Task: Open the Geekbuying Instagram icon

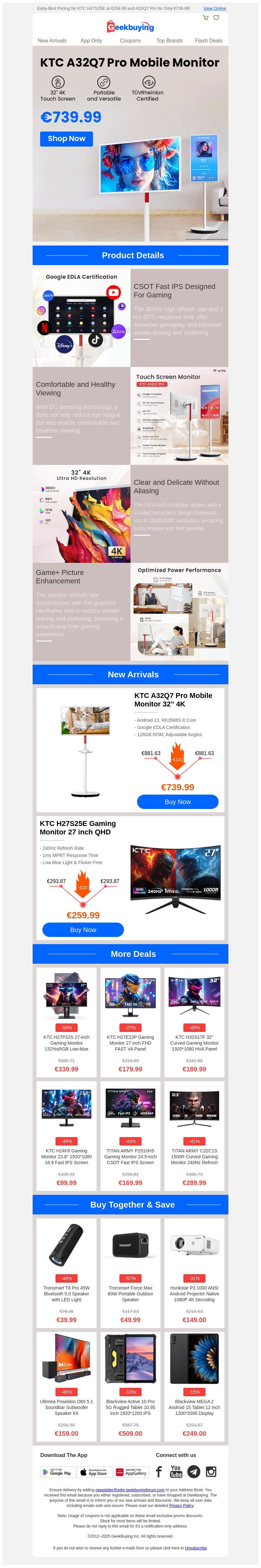Action: coord(211,1472)
